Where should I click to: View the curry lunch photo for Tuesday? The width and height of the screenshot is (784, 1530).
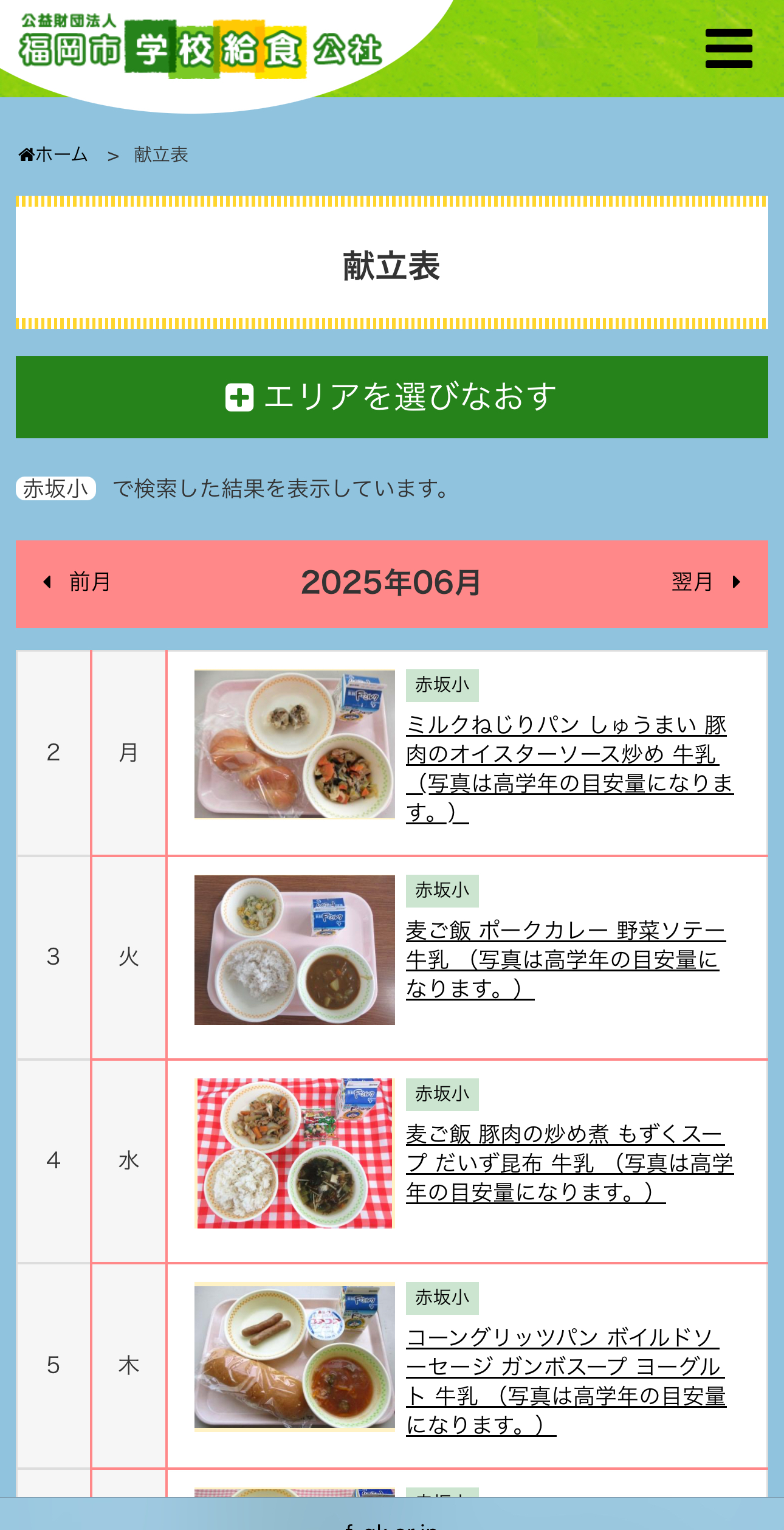click(295, 950)
